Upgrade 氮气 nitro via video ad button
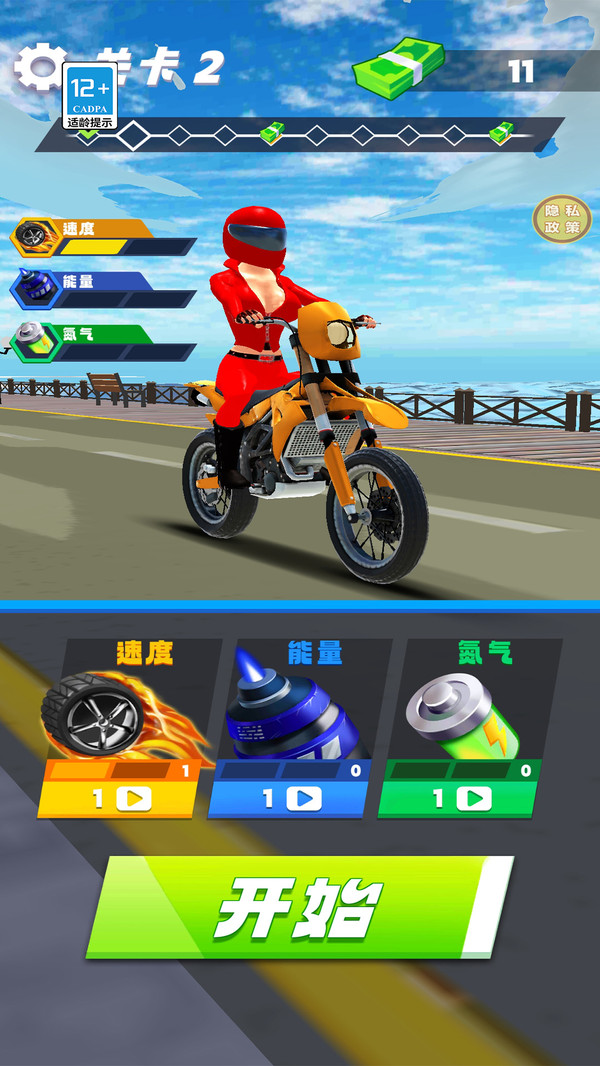Image resolution: width=600 pixels, height=1066 pixels. pos(459,798)
